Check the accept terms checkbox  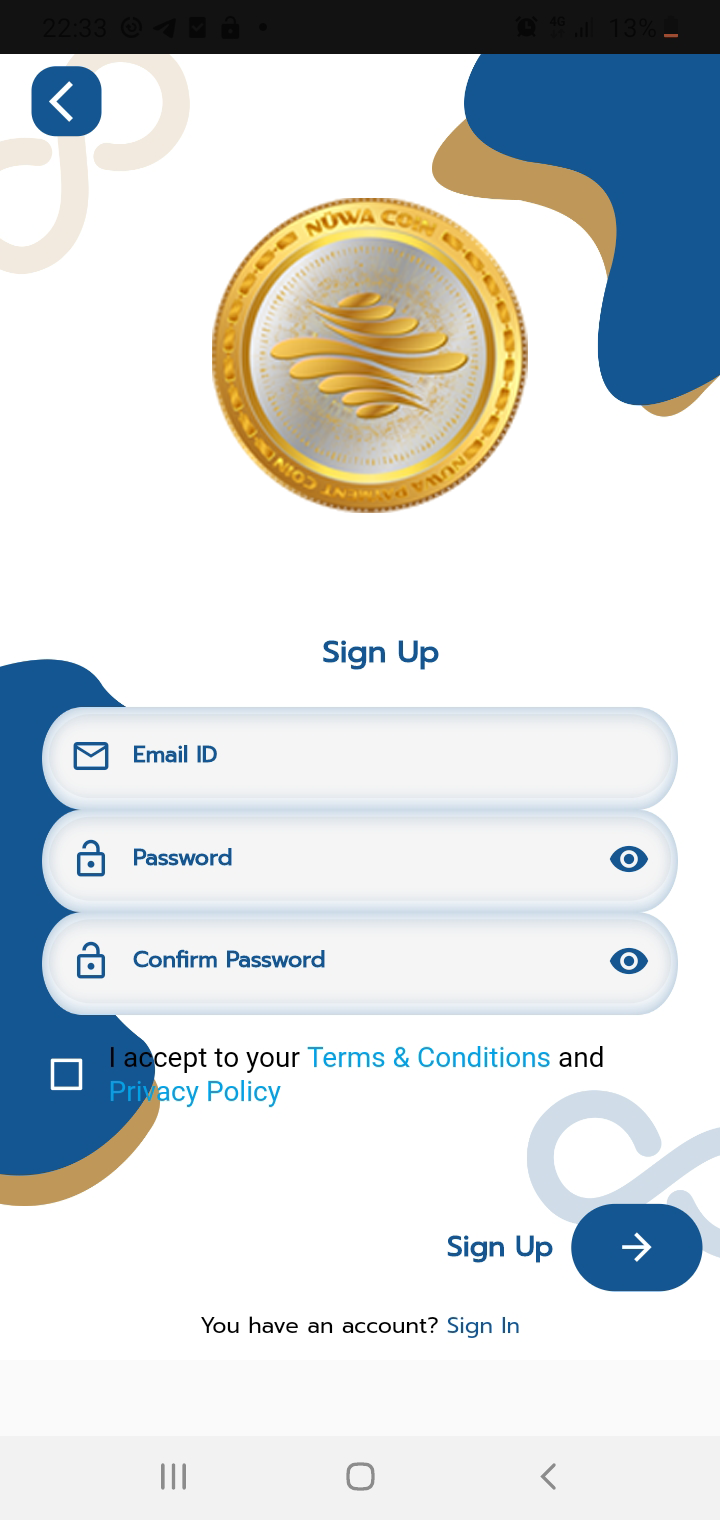click(67, 1075)
